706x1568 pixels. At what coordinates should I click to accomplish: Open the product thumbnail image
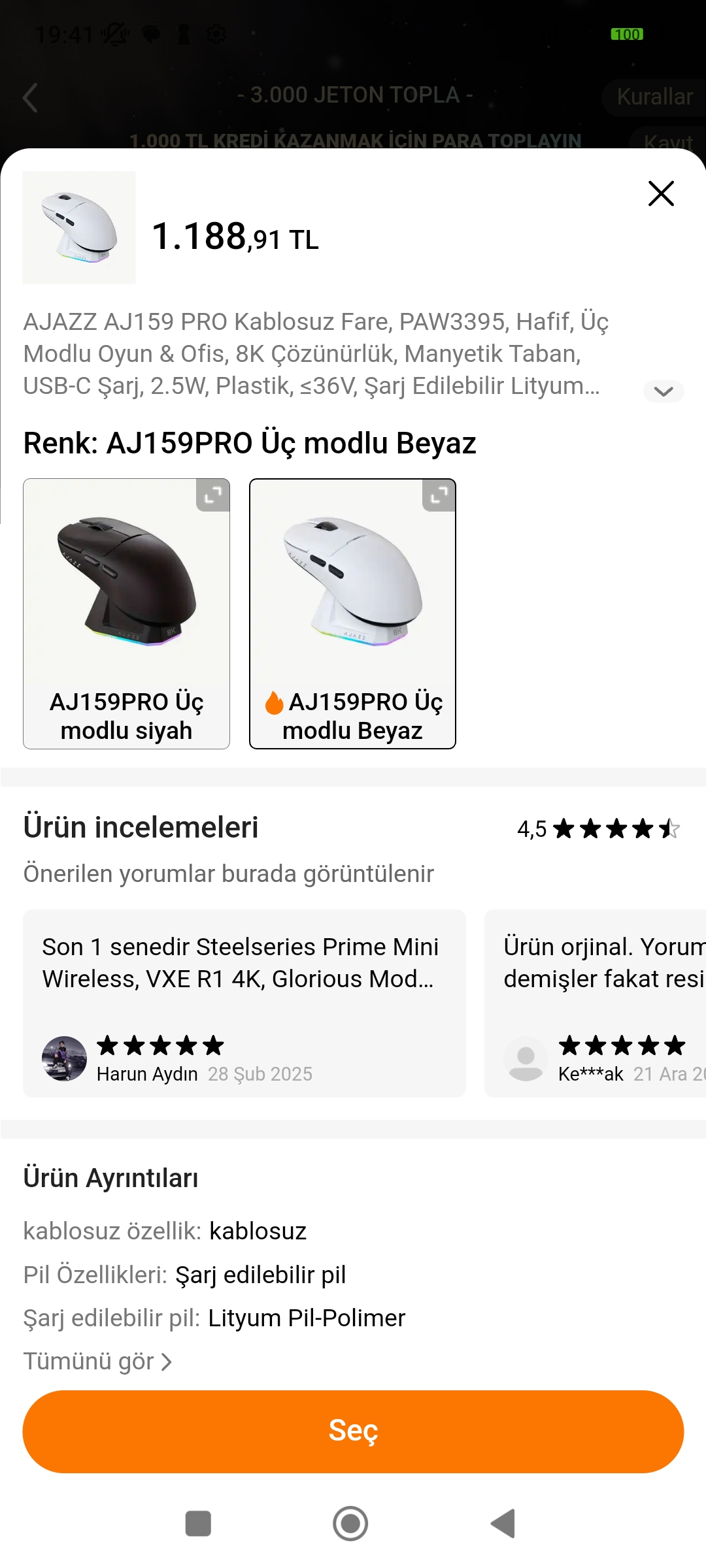(79, 227)
